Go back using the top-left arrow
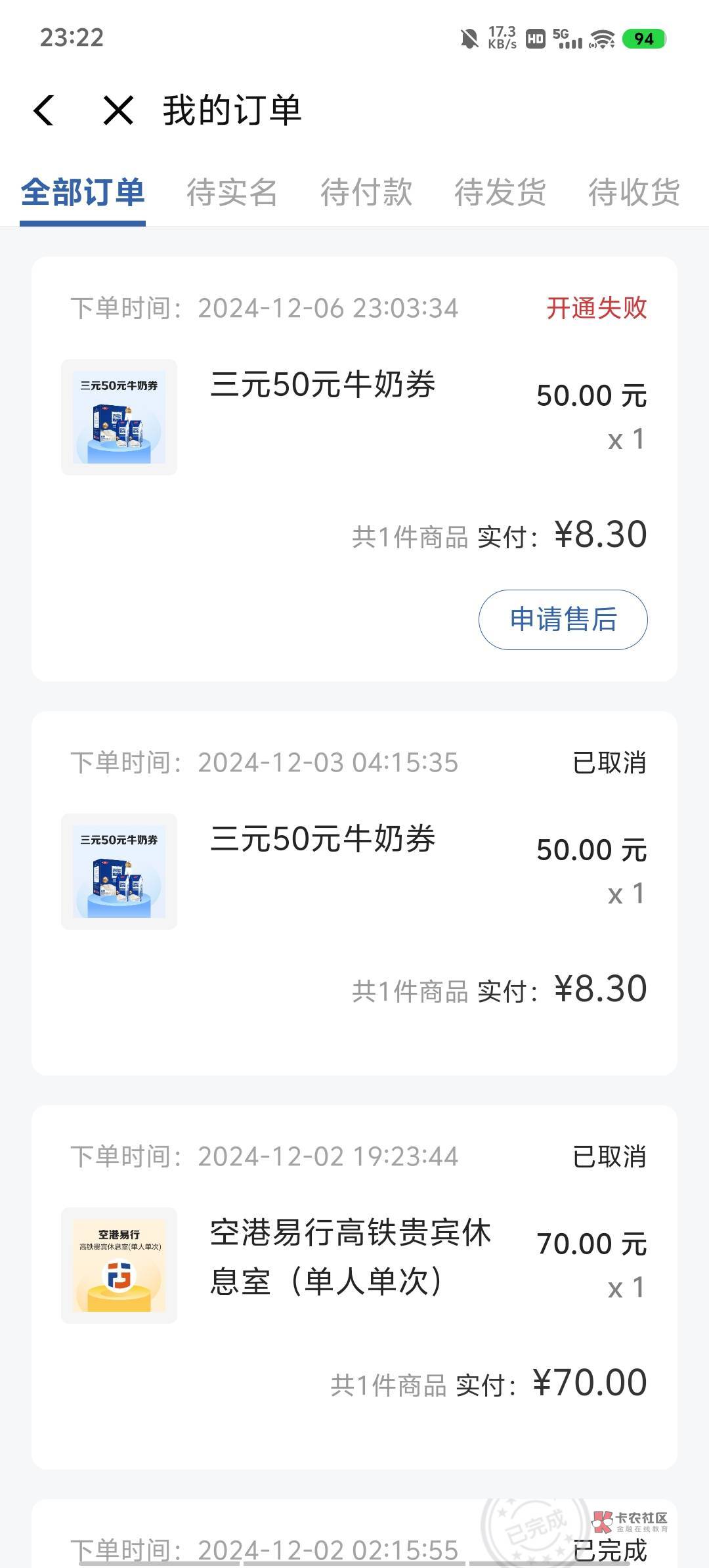The height and width of the screenshot is (1568, 709). (44, 110)
